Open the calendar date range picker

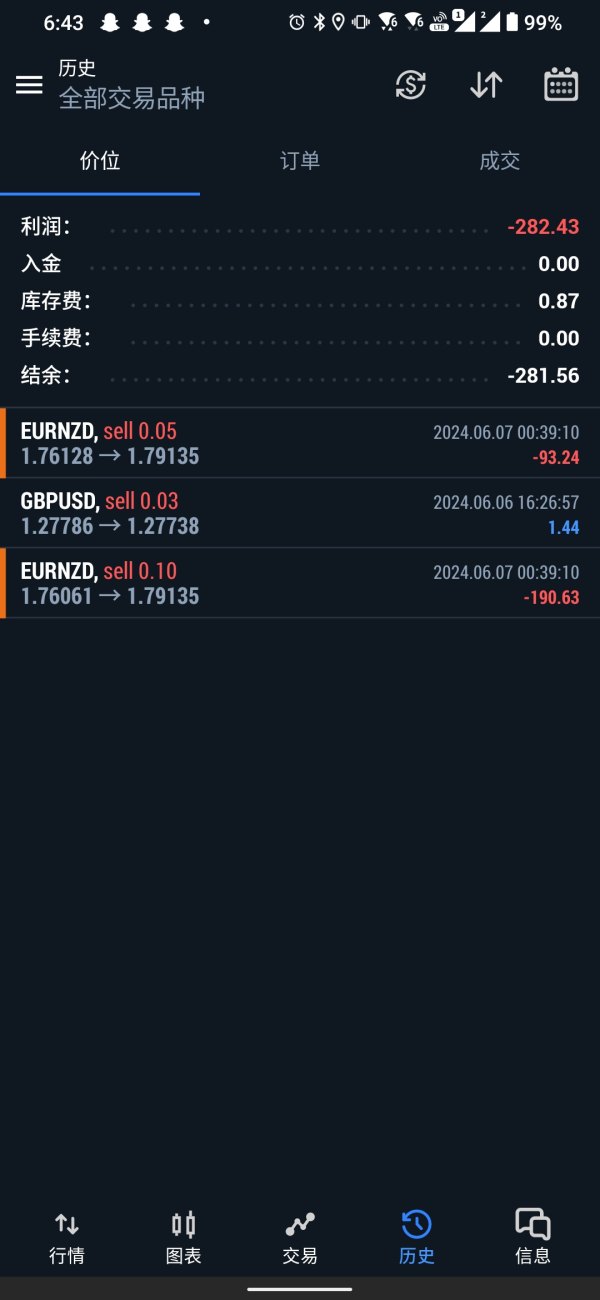click(x=561, y=85)
